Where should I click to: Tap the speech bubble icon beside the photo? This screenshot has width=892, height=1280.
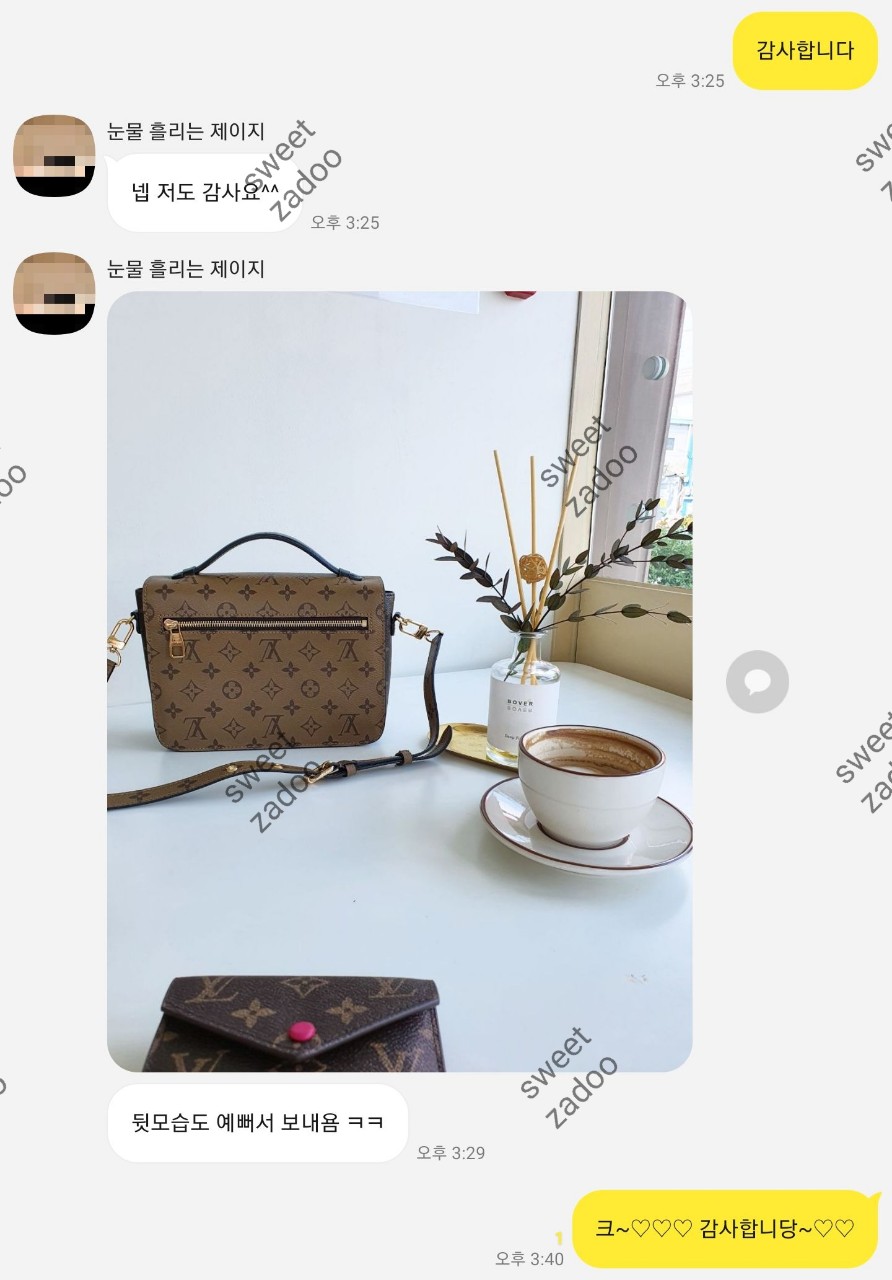pos(757,682)
